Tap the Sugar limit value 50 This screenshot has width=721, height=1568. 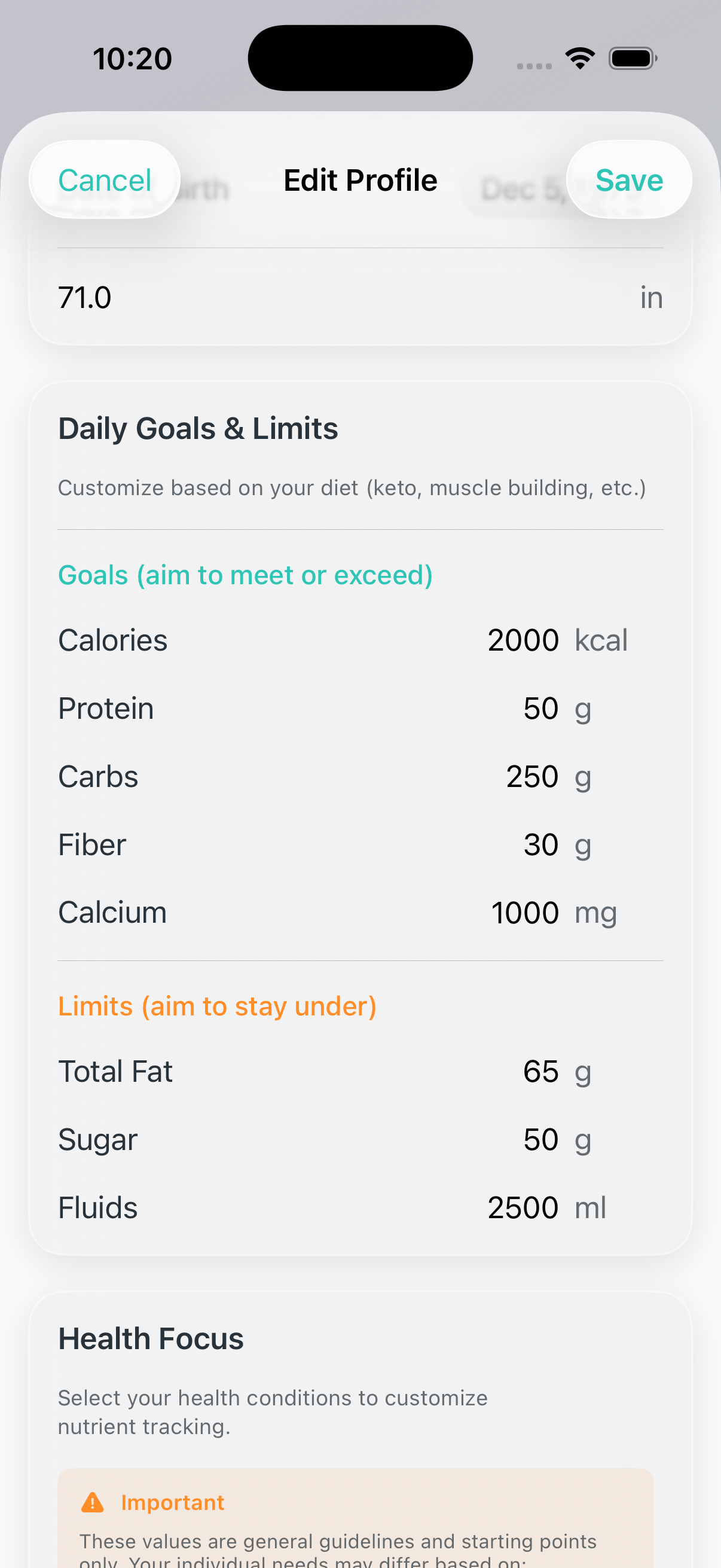(540, 1139)
